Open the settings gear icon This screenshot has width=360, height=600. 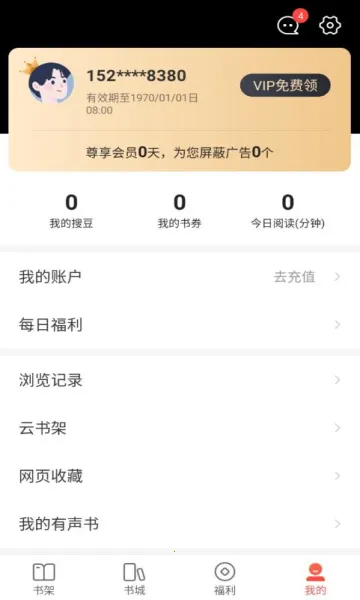click(330, 25)
